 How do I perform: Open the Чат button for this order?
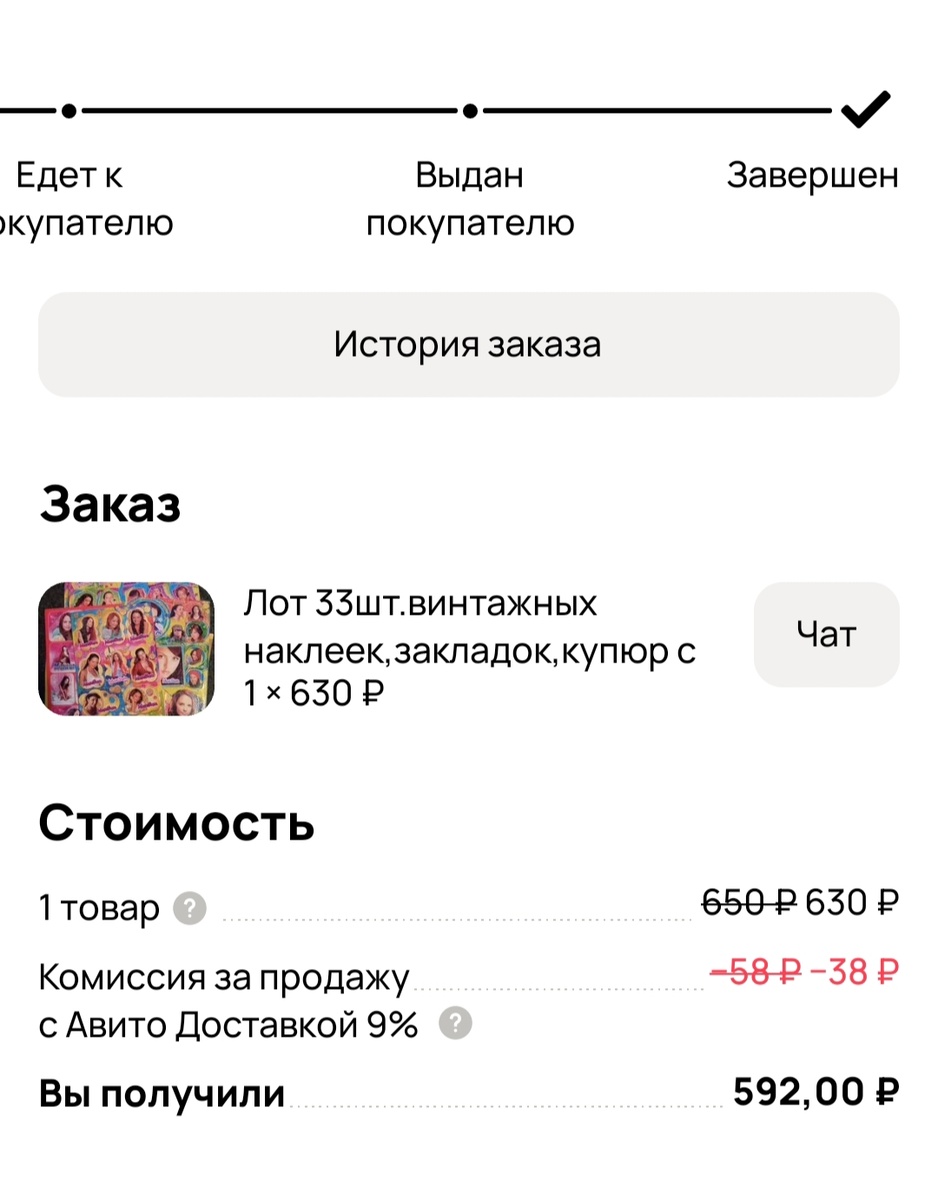coord(826,634)
